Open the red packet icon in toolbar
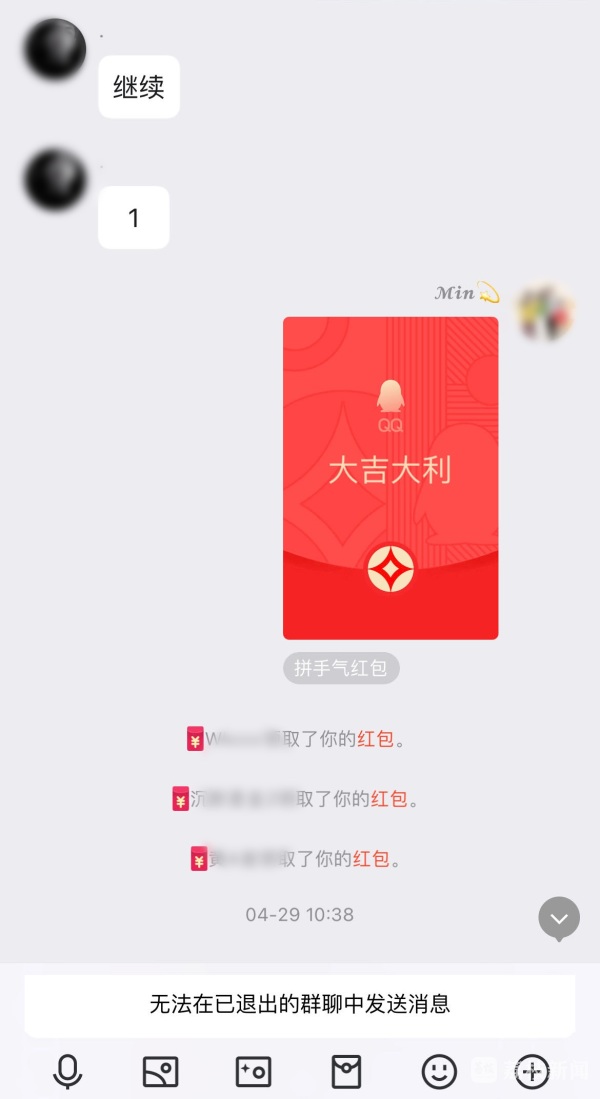The width and height of the screenshot is (600, 1099). [x=346, y=1072]
